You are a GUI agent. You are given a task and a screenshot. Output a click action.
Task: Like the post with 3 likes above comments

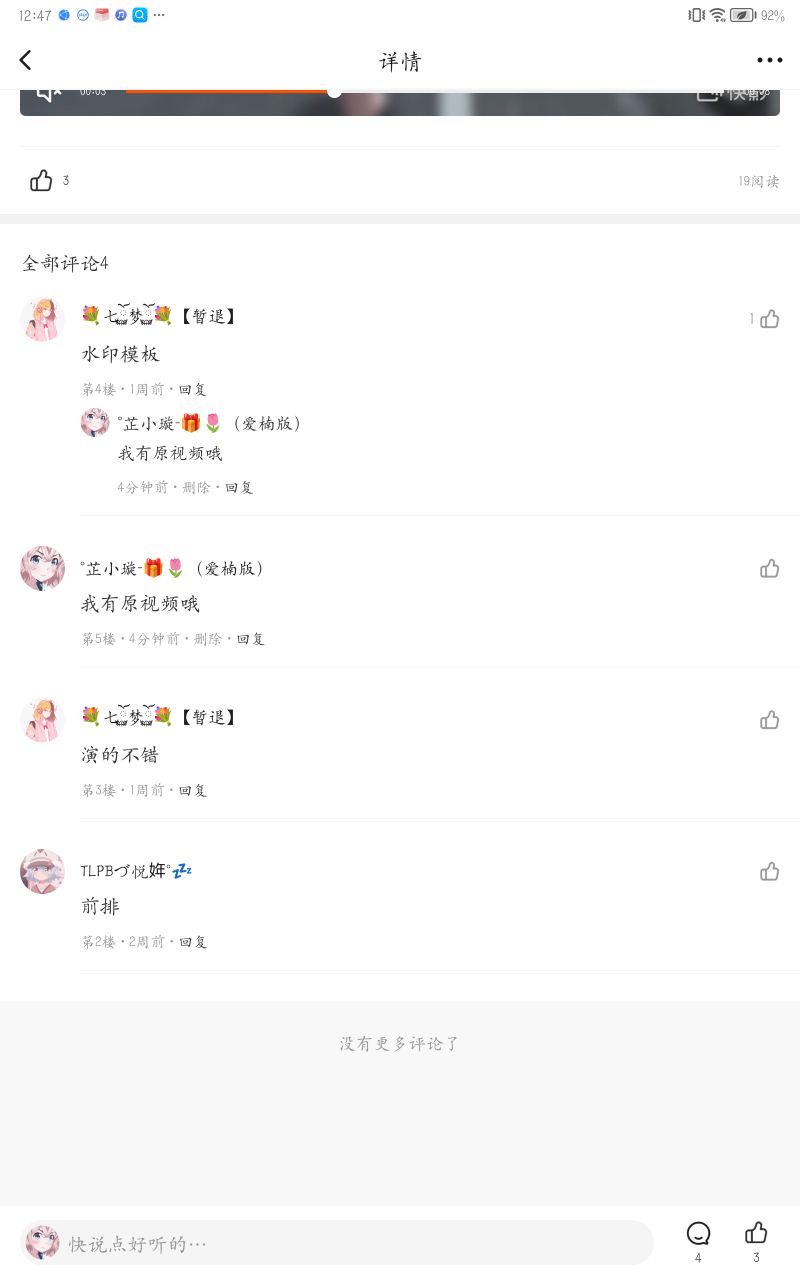pyautogui.click(x=41, y=181)
